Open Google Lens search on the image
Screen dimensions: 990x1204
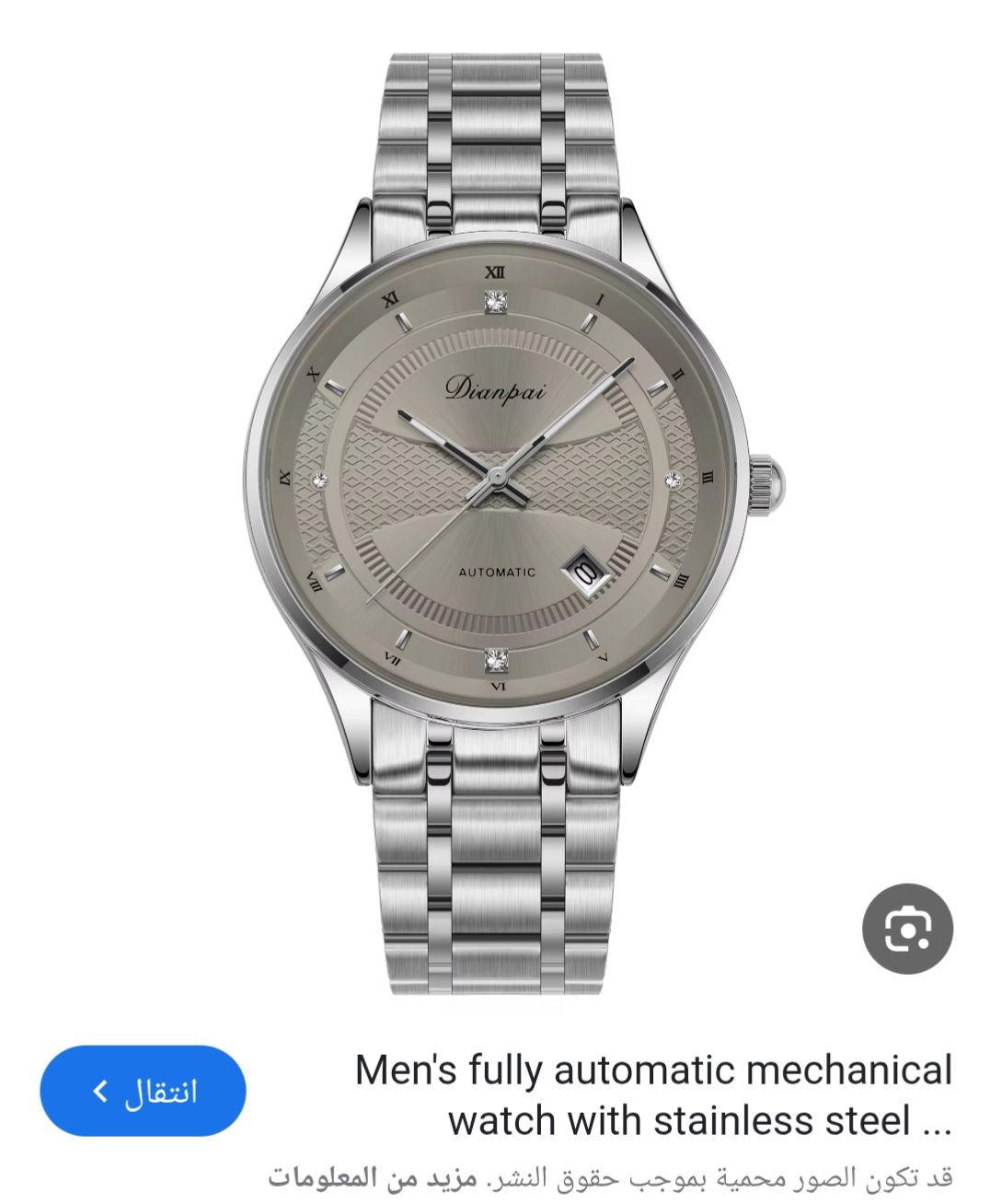click(x=907, y=929)
